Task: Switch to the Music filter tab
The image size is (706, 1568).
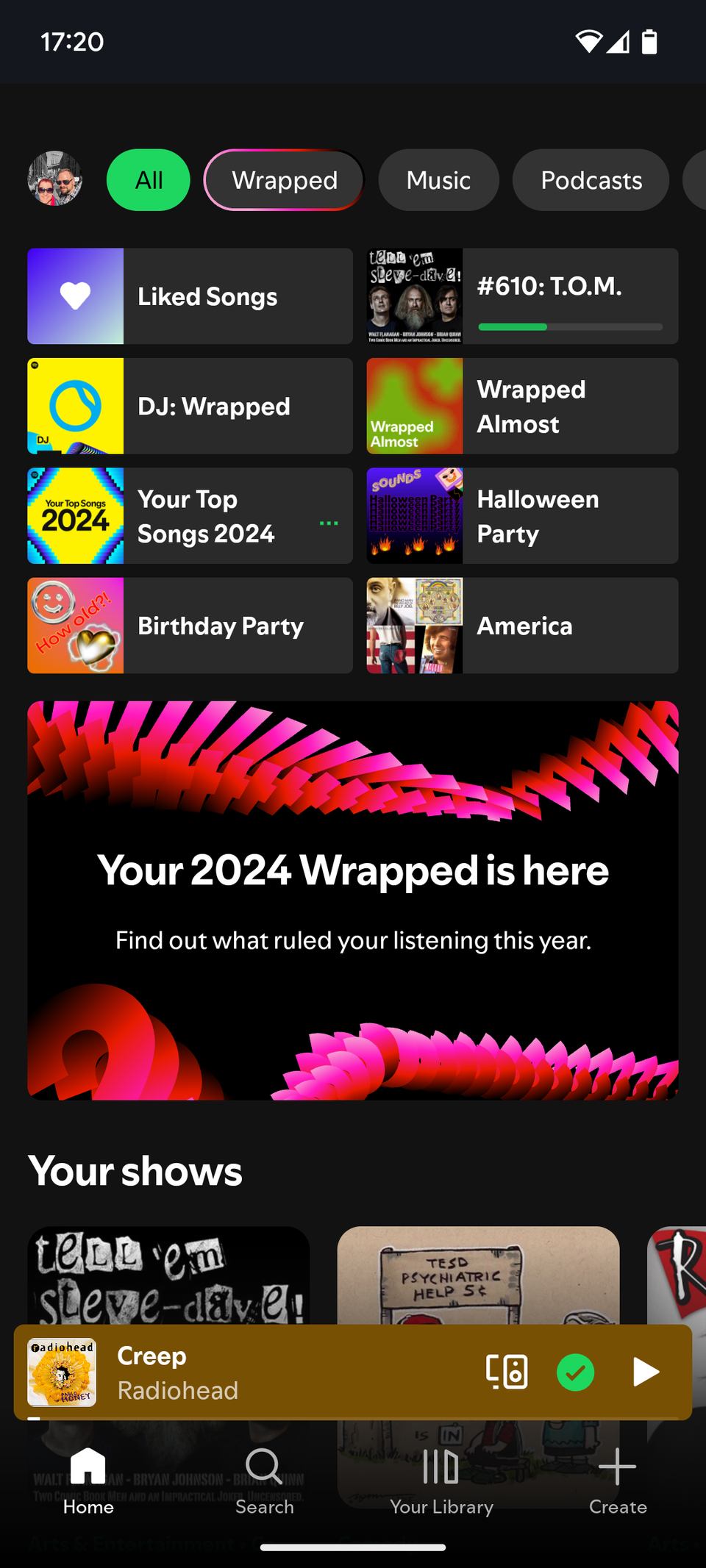Action: 438,179
